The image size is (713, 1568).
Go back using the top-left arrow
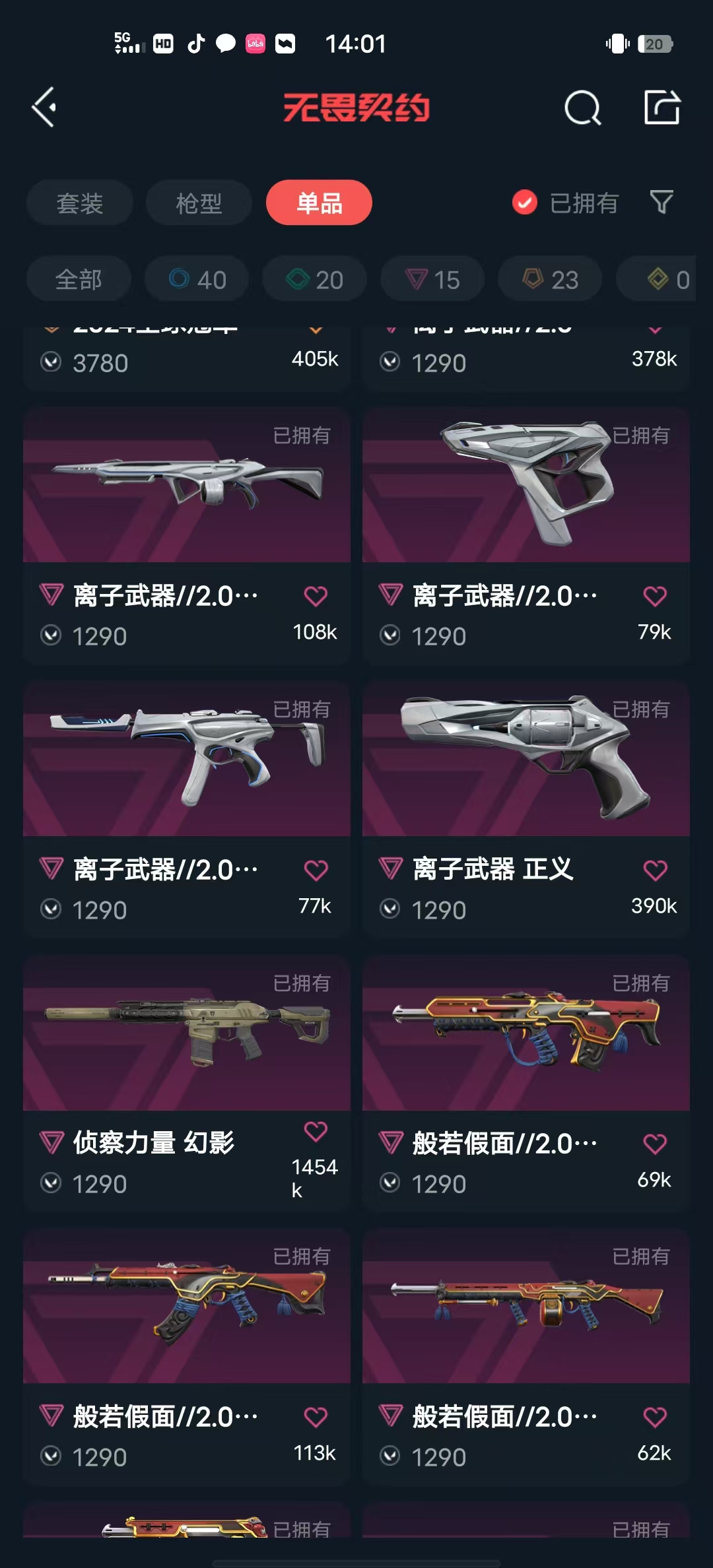45,108
